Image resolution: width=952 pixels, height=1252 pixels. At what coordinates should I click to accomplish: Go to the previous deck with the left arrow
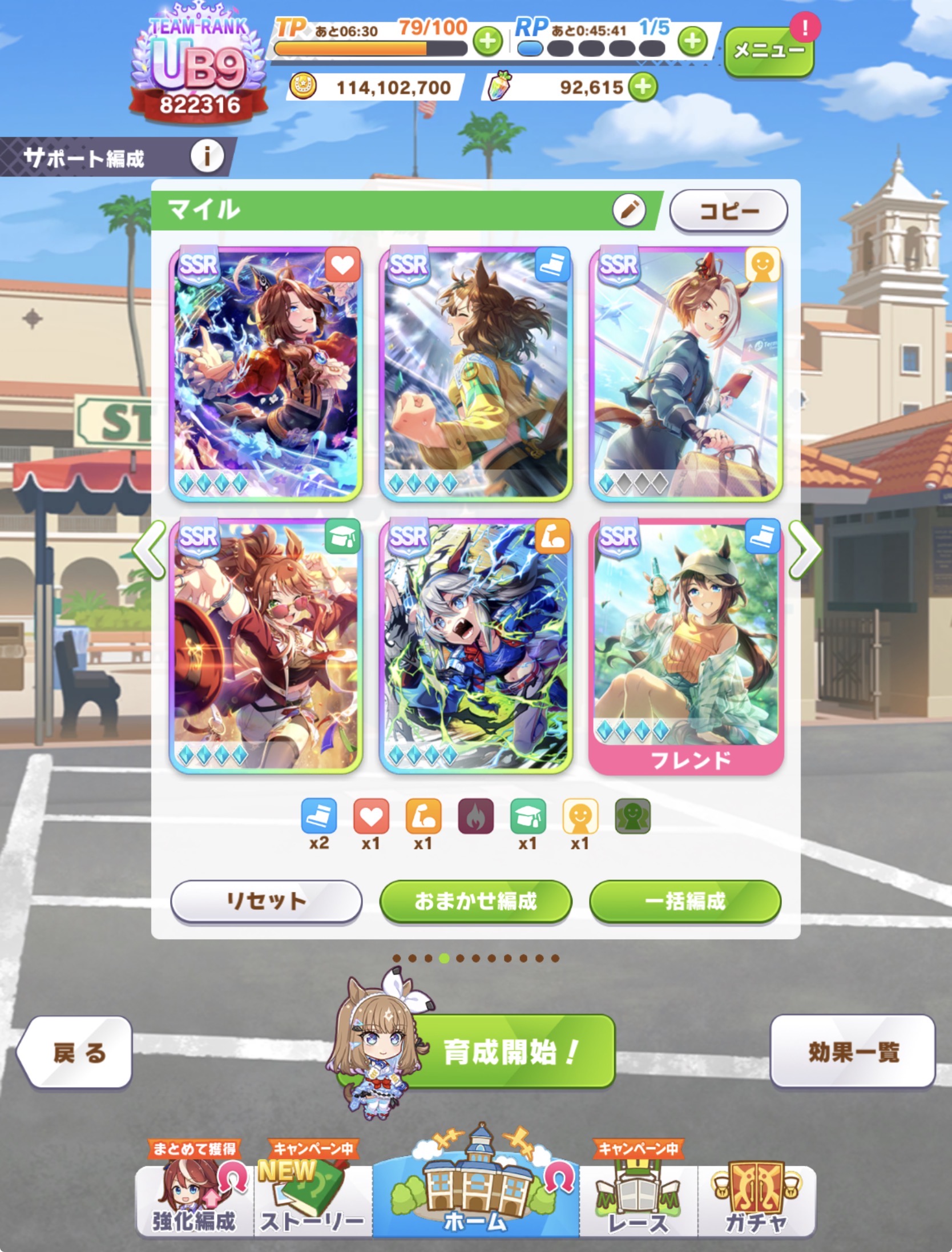150,550
